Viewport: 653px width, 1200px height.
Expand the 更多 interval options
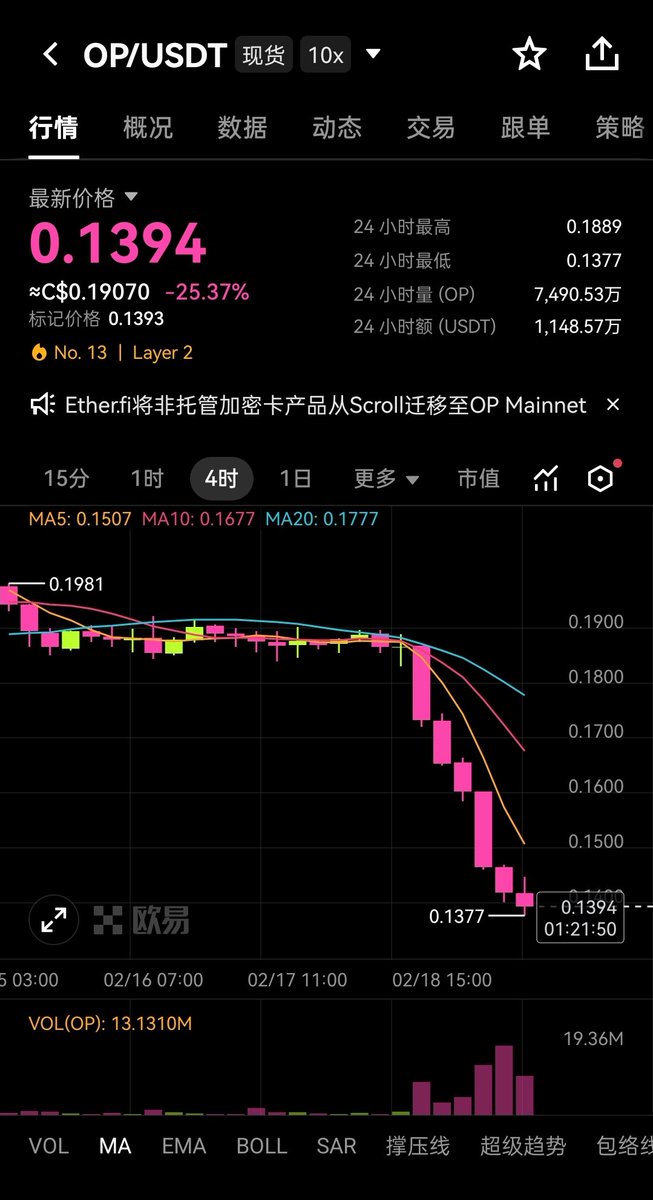click(386, 479)
